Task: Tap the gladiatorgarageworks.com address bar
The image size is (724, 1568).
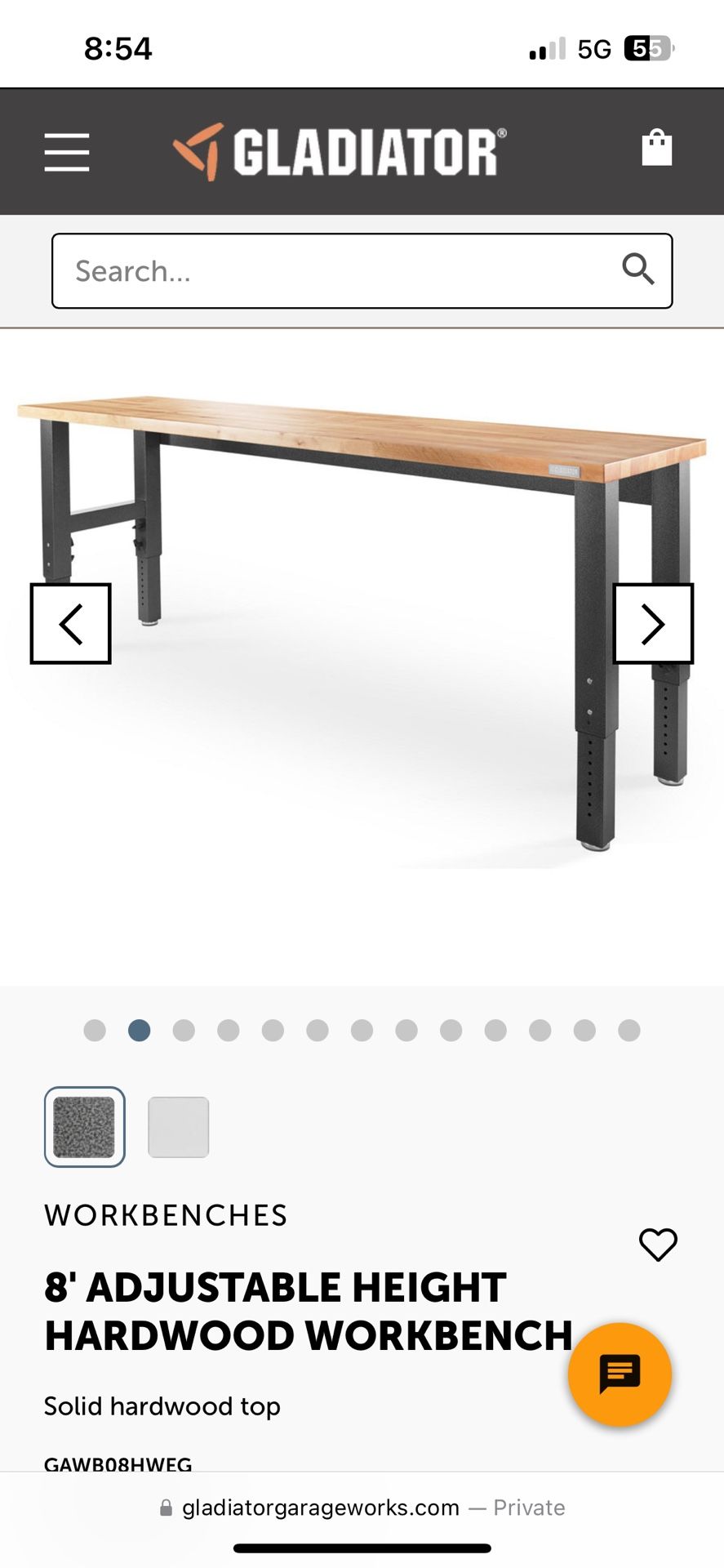Action: click(362, 1508)
